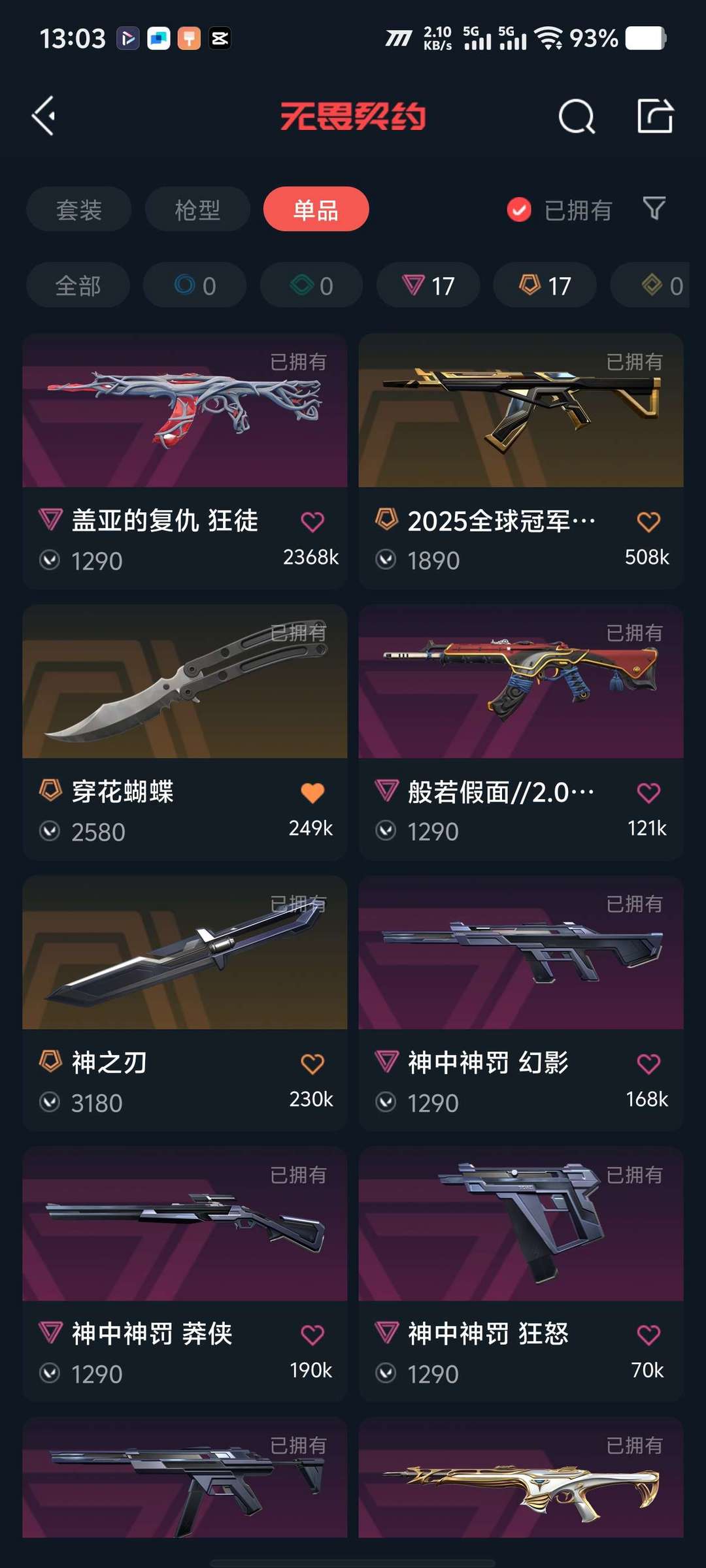Filter by the orange tier chip 17

tap(545, 286)
